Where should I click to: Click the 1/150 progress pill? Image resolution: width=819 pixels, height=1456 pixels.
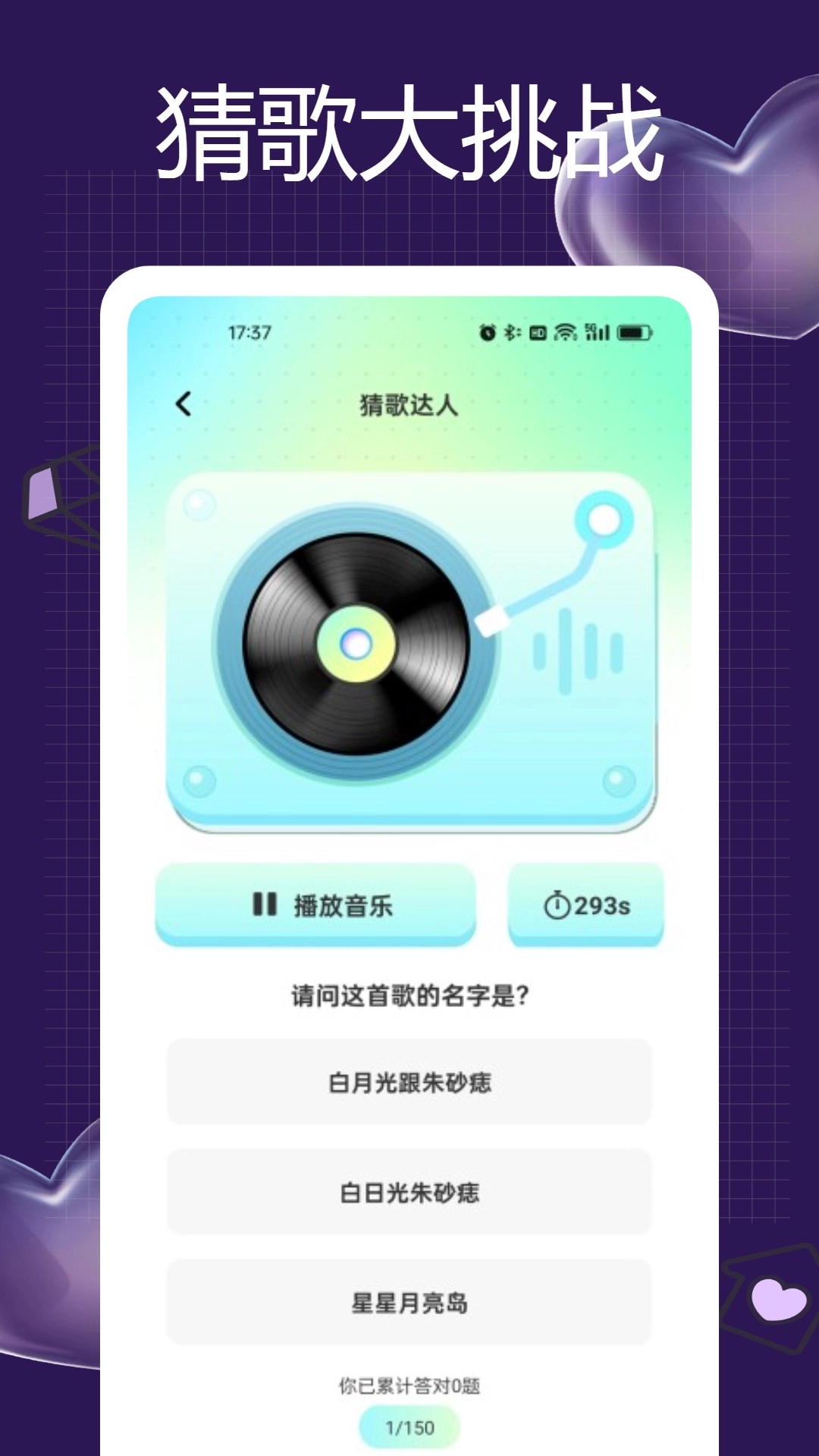pyautogui.click(x=409, y=1424)
